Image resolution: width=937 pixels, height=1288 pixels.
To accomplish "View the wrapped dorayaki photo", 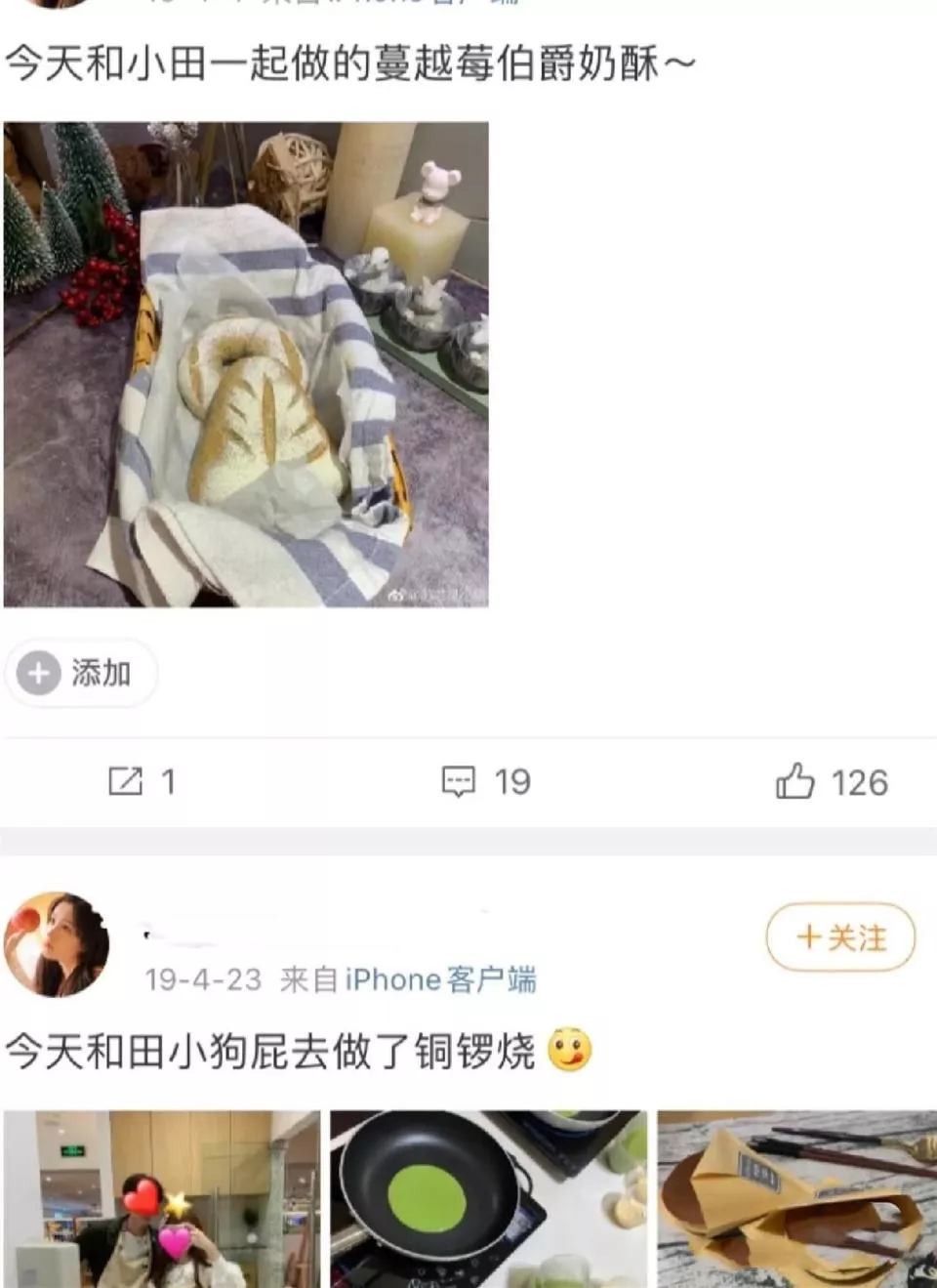I will coord(796,1199).
